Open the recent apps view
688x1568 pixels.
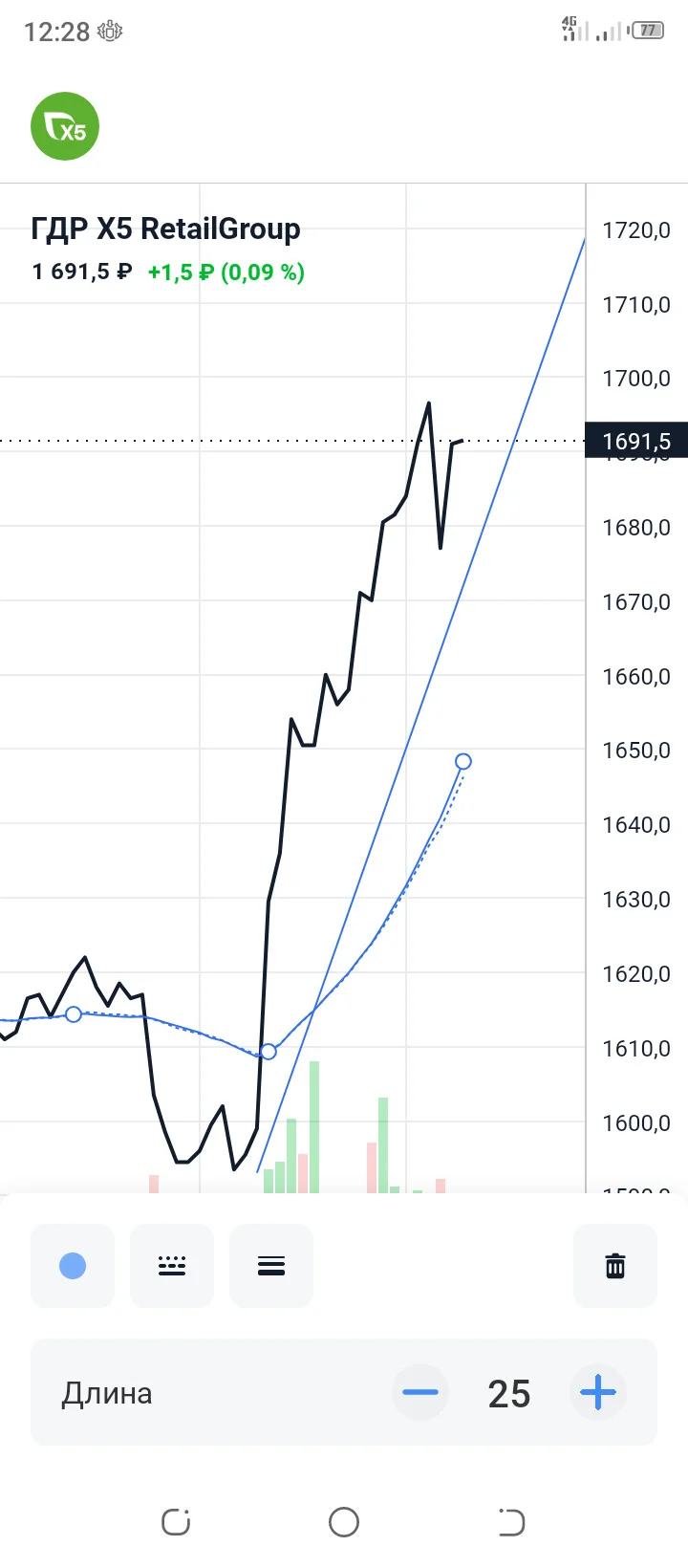click(x=176, y=1521)
